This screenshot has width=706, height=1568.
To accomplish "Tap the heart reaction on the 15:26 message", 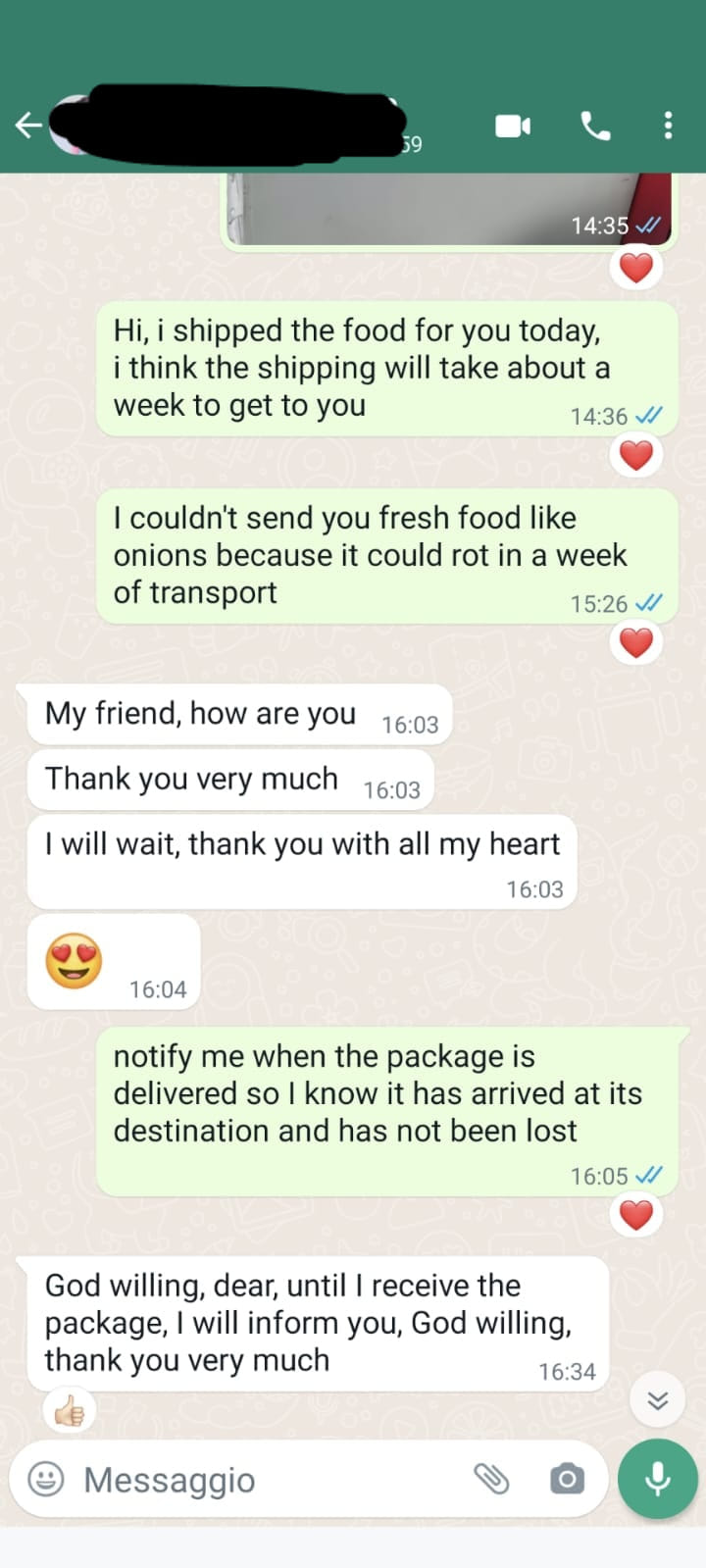I will point(636,642).
